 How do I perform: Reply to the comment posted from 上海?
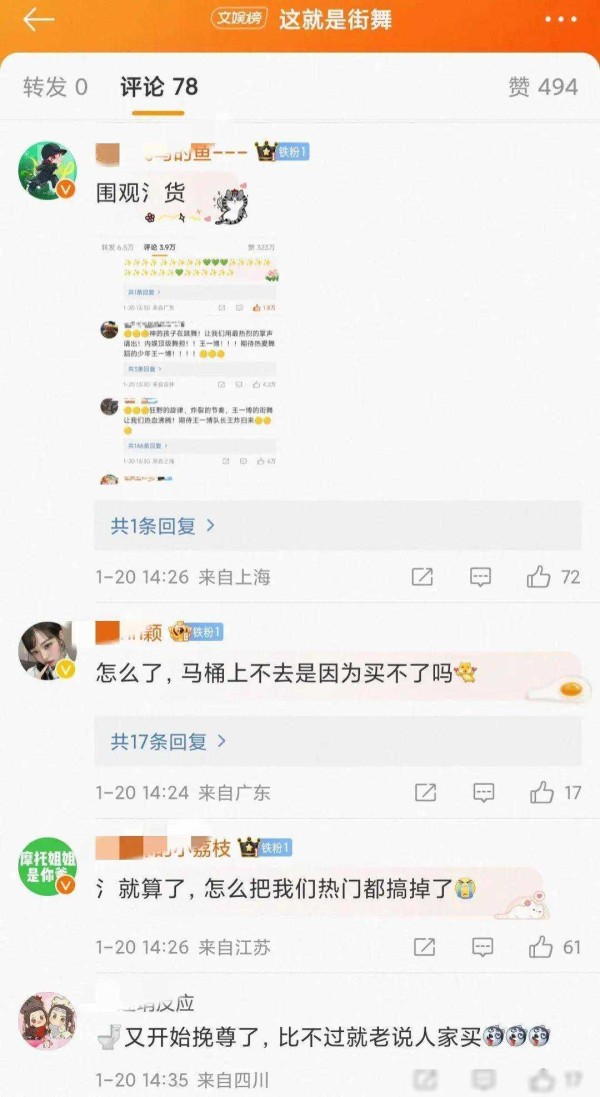coord(480,577)
